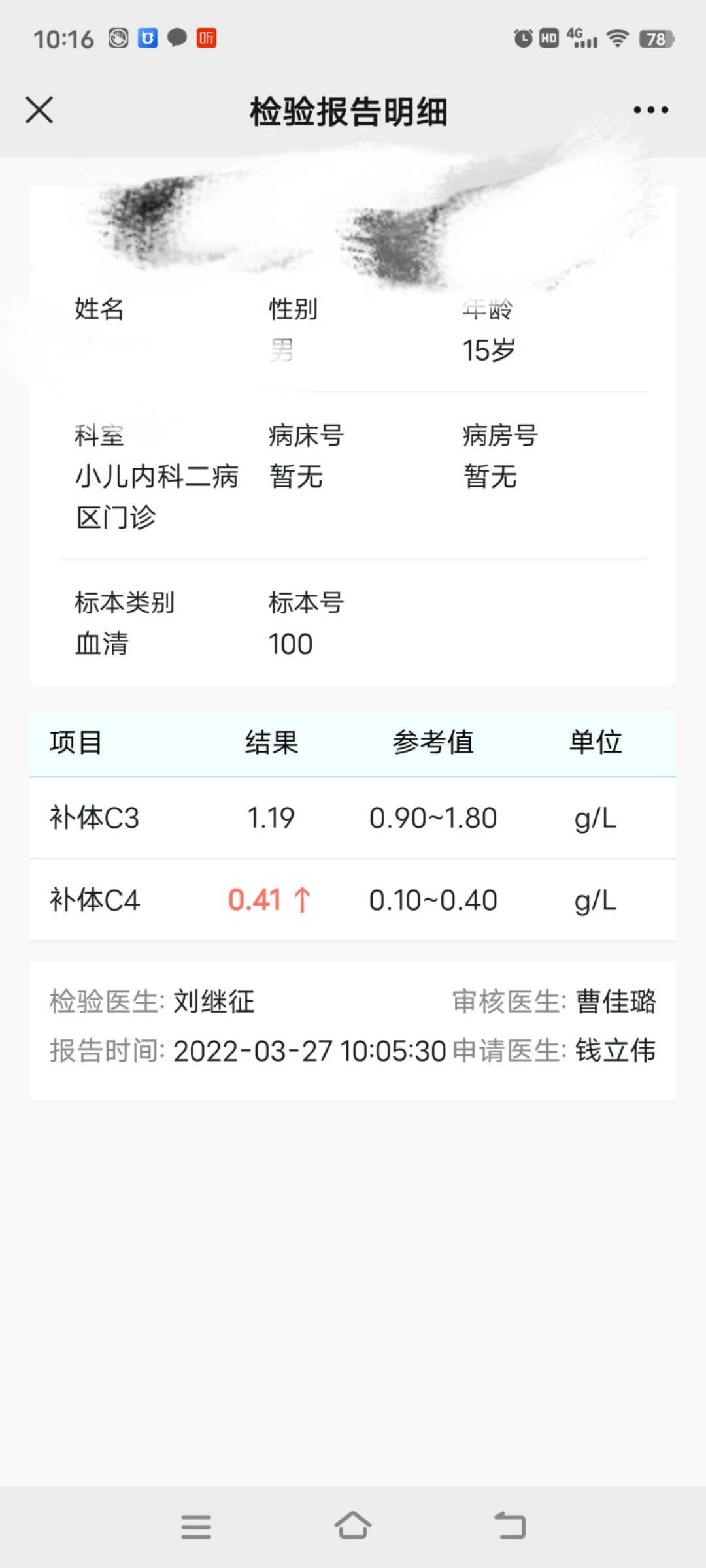Expand the 补体C3 result row

pos(353,819)
